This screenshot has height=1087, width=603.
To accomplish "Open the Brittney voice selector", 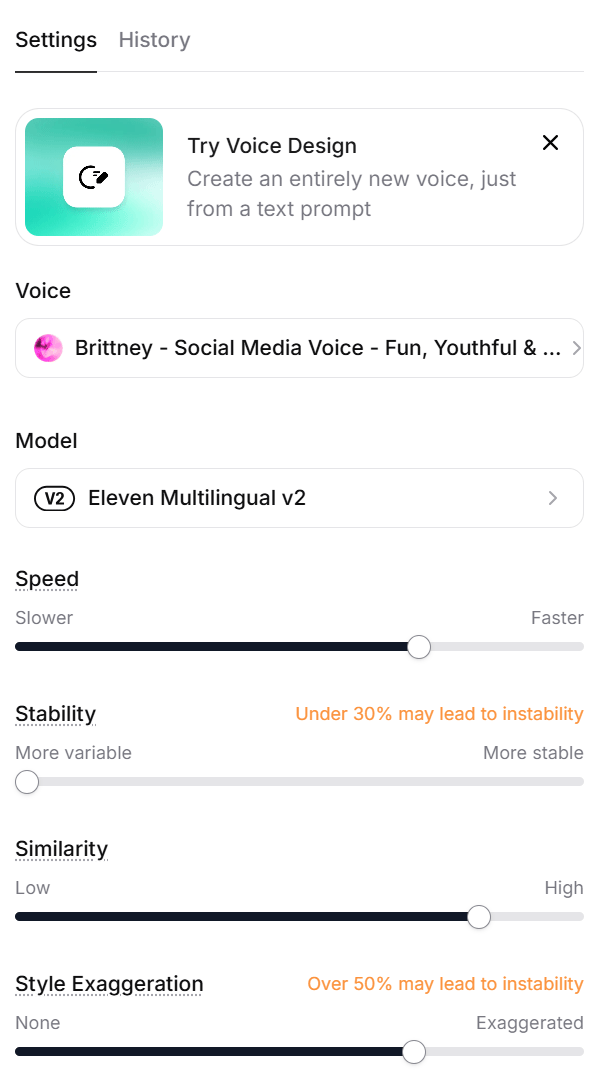I will (299, 348).
